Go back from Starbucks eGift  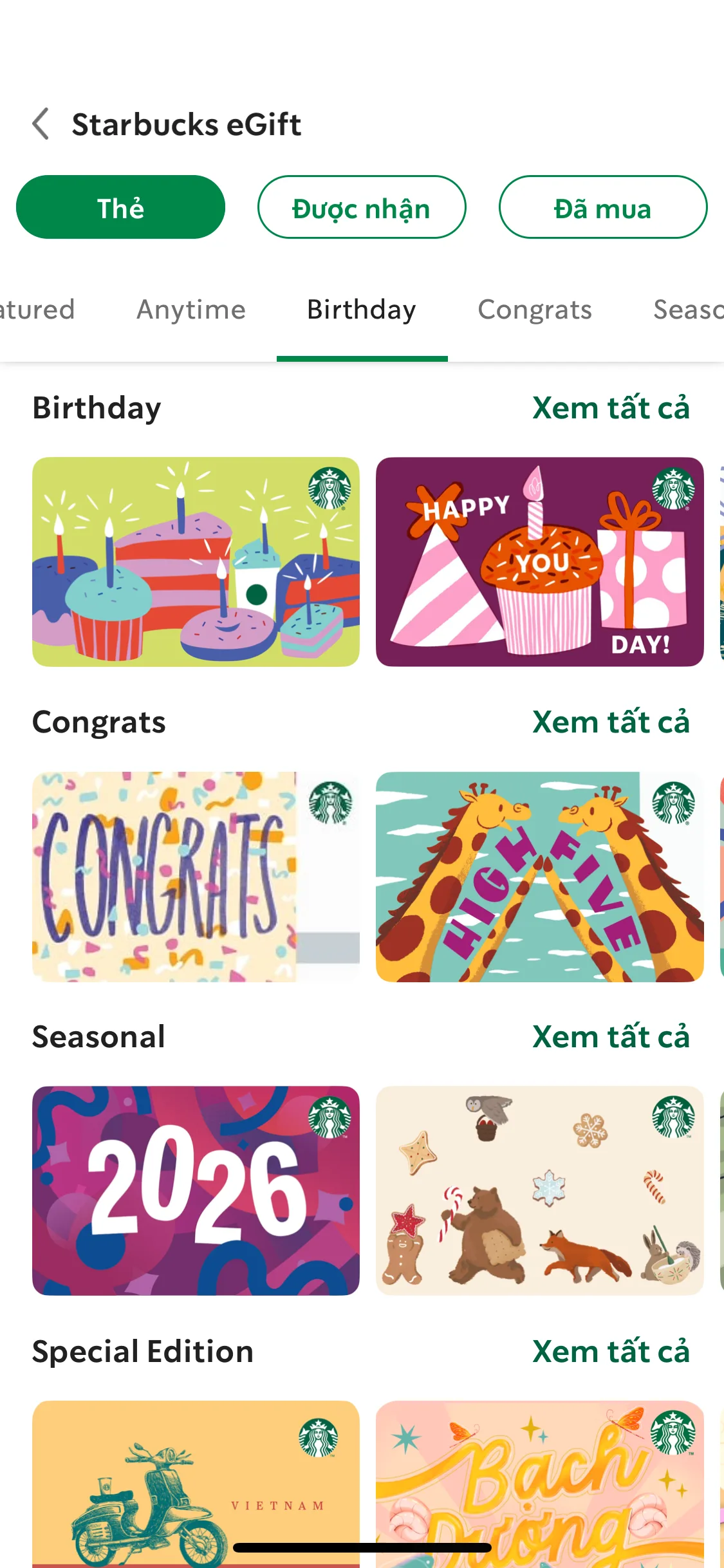(x=41, y=124)
